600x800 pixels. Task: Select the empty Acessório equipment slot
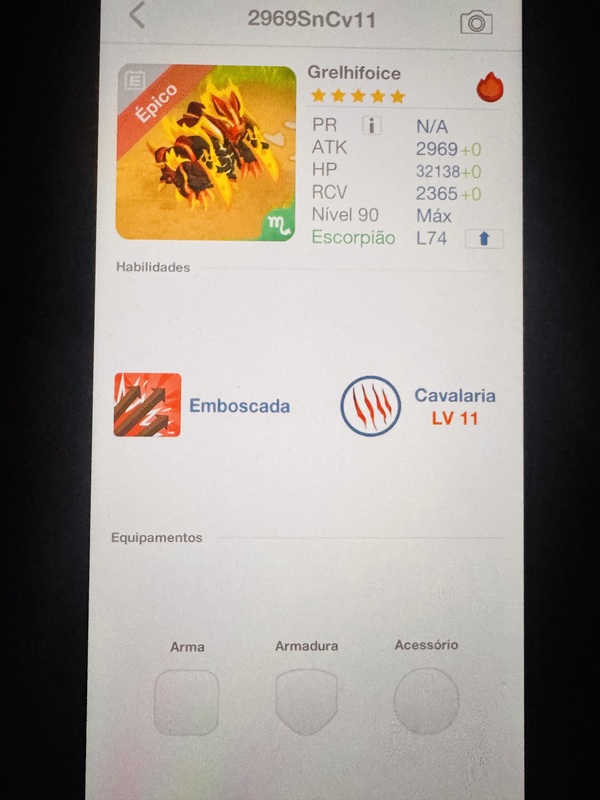(x=426, y=702)
